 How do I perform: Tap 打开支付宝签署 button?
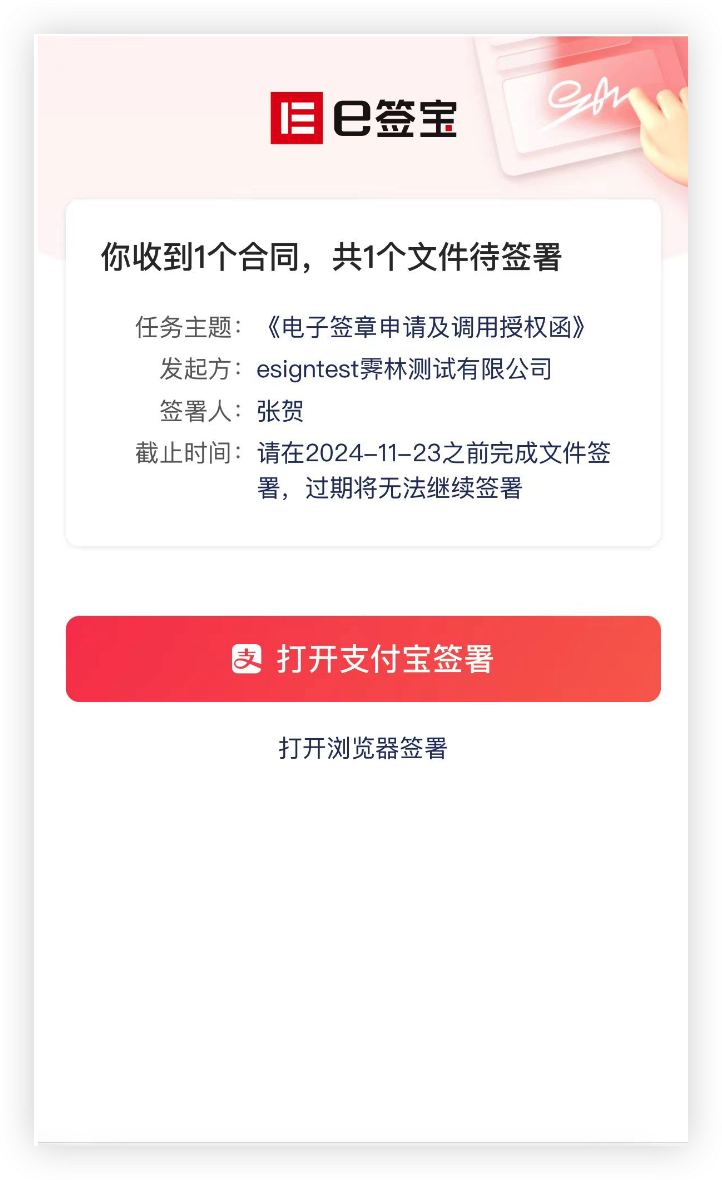tap(363, 658)
